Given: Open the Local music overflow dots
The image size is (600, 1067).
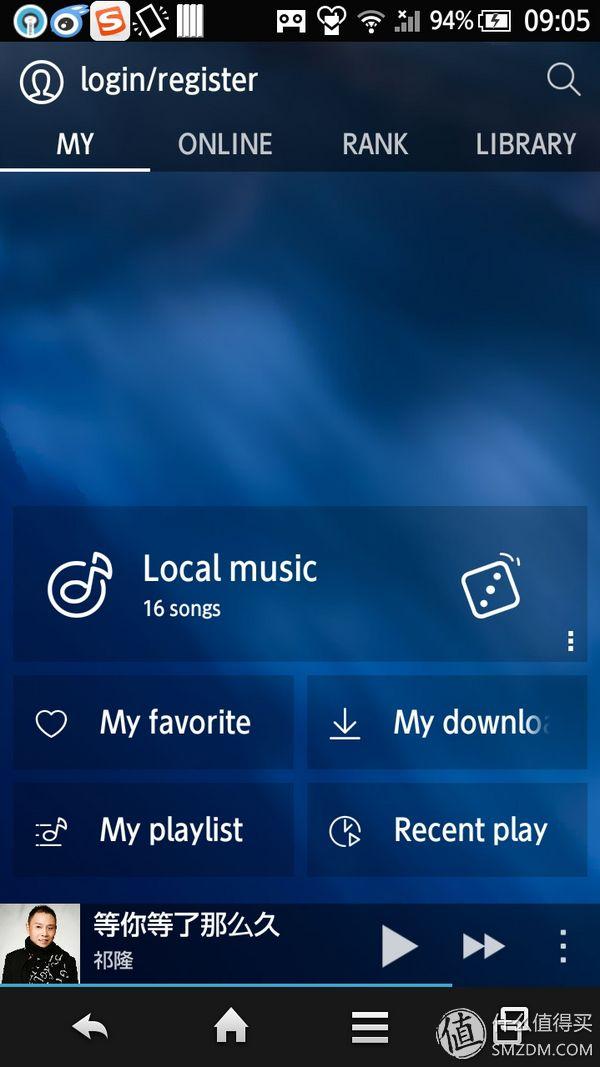Looking at the screenshot, I should click(570, 641).
